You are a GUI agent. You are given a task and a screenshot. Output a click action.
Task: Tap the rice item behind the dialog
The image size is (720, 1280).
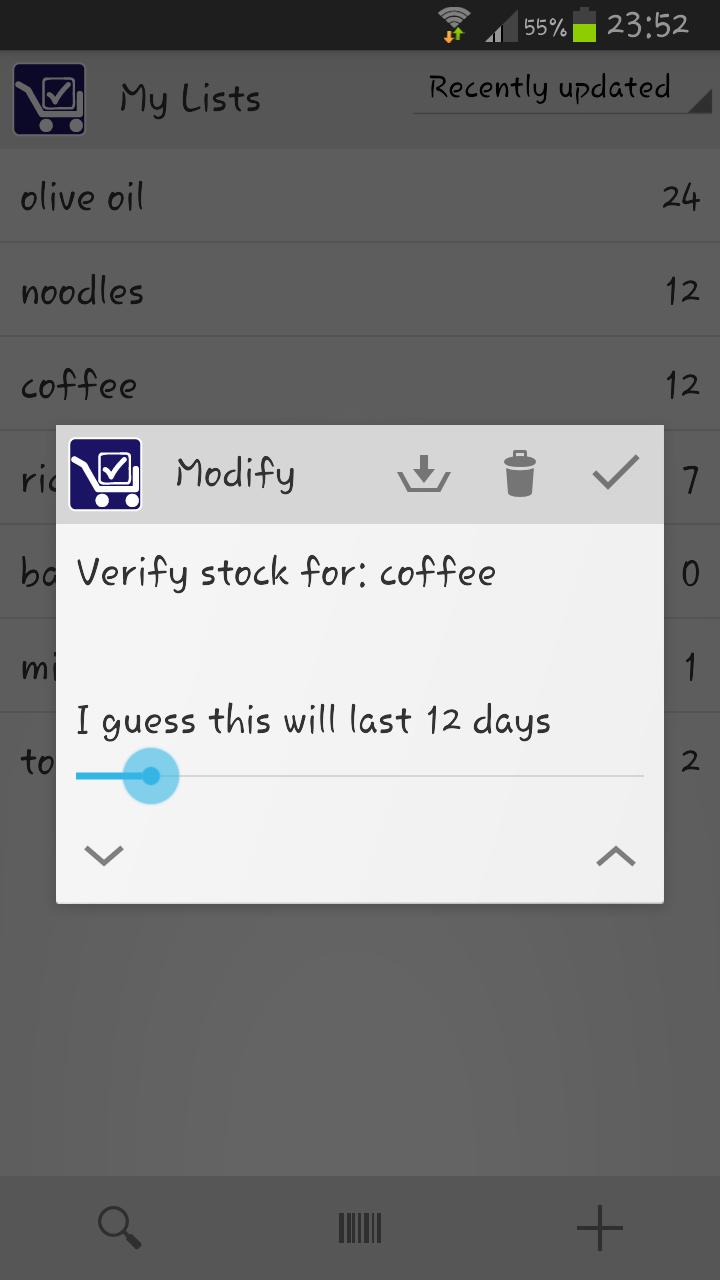coord(30,478)
